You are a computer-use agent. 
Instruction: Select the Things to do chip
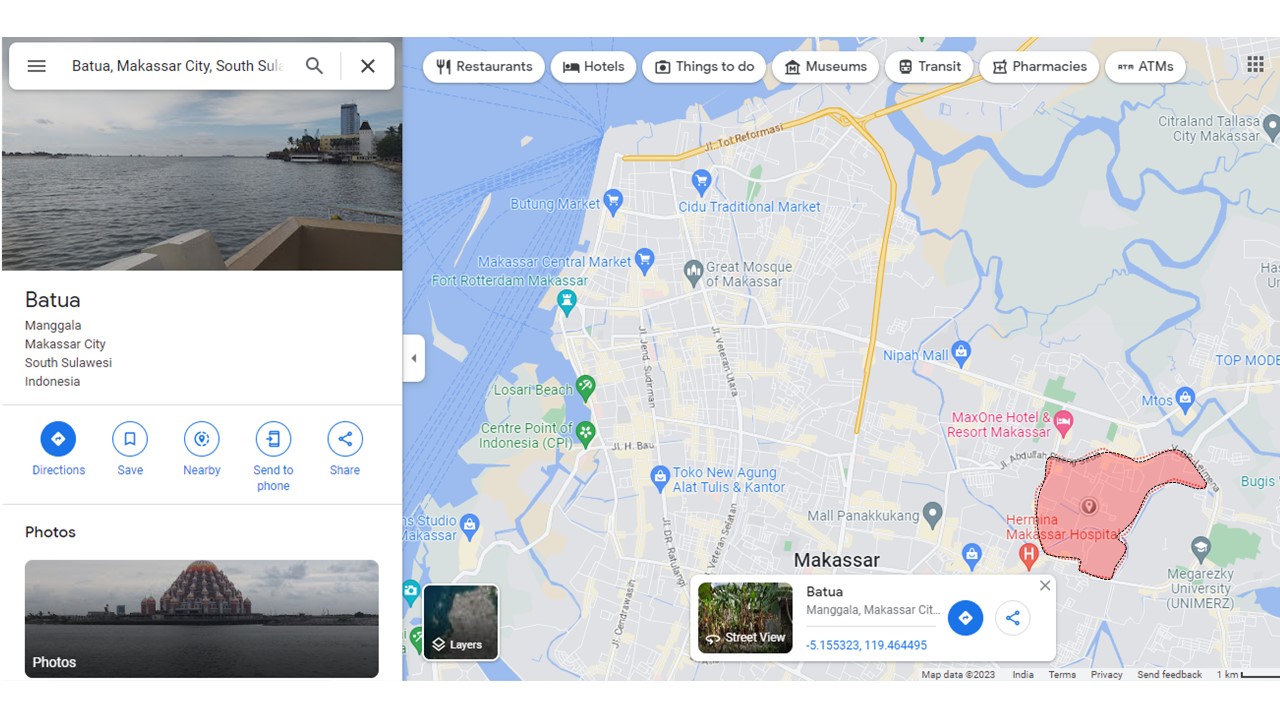coord(704,67)
